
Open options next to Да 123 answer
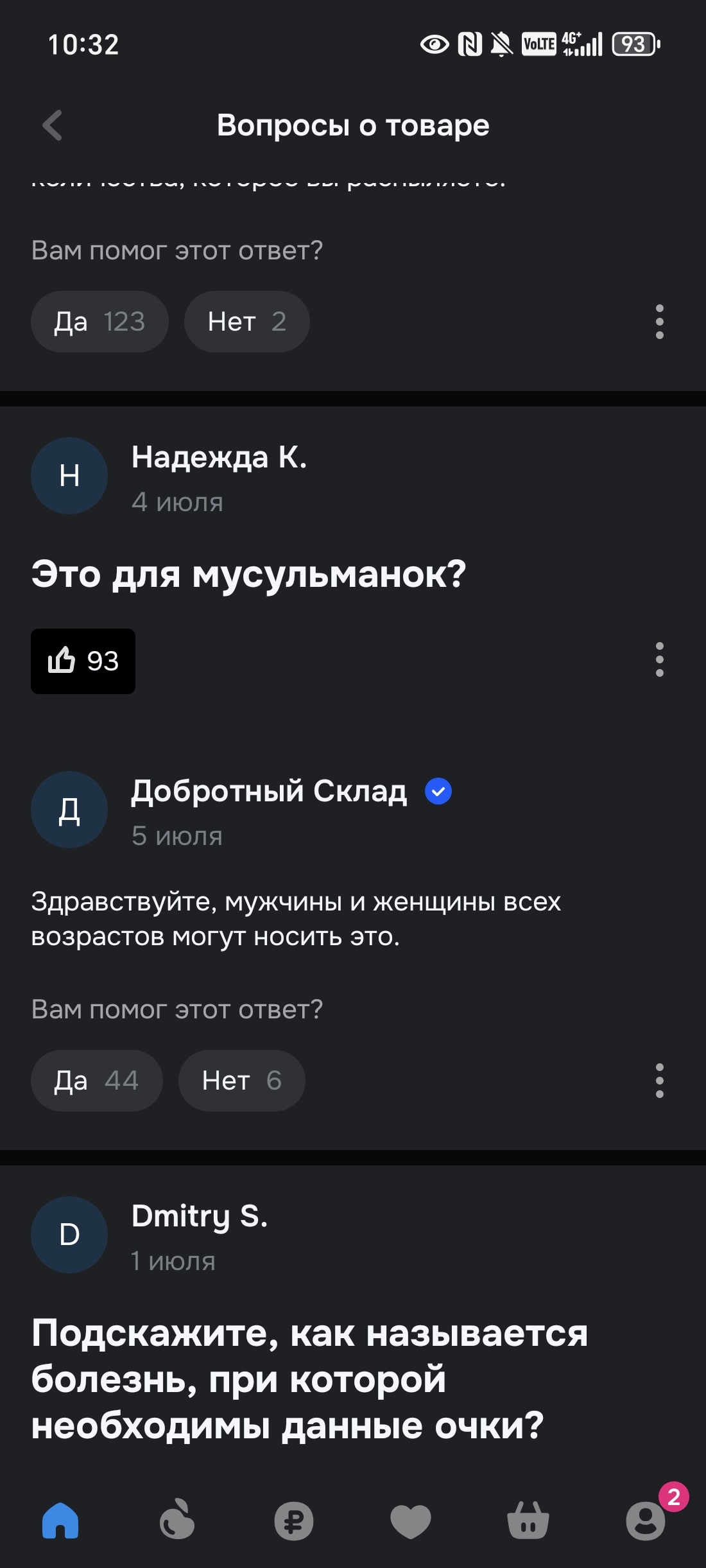pyautogui.click(x=659, y=322)
